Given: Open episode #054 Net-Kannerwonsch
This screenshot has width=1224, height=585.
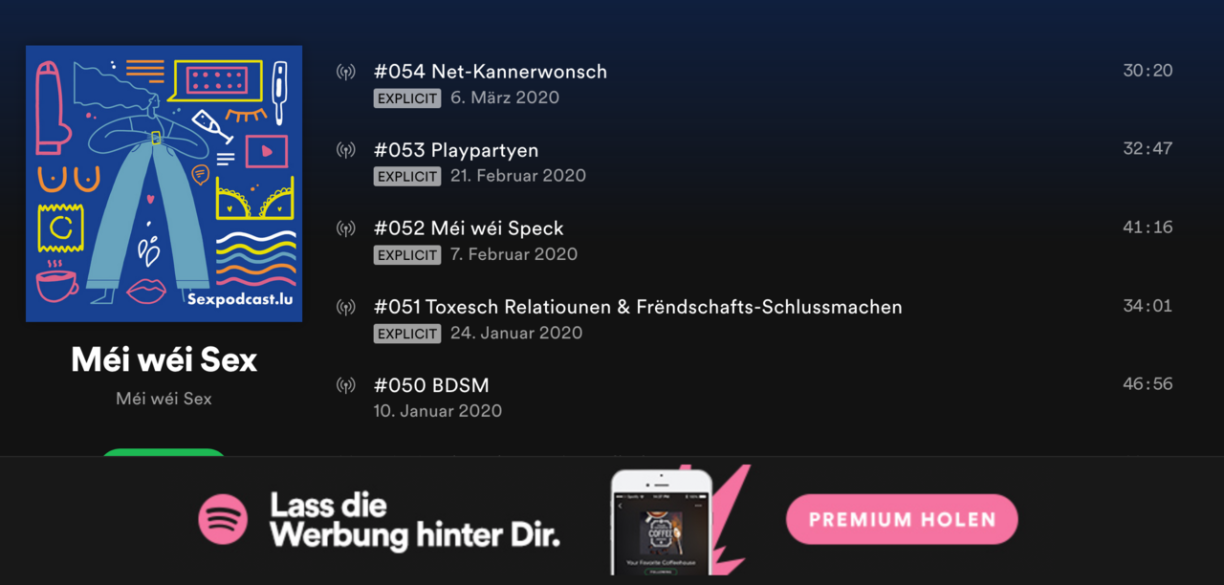Looking at the screenshot, I should click(x=490, y=72).
